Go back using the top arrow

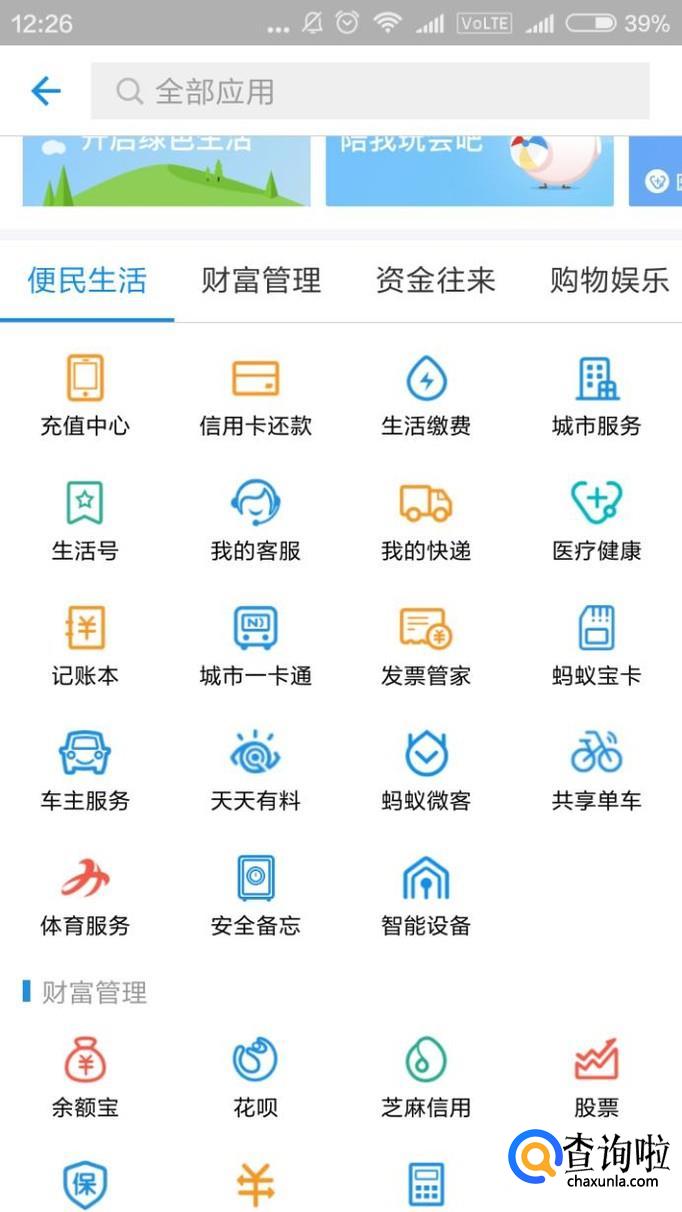tap(46, 92)
